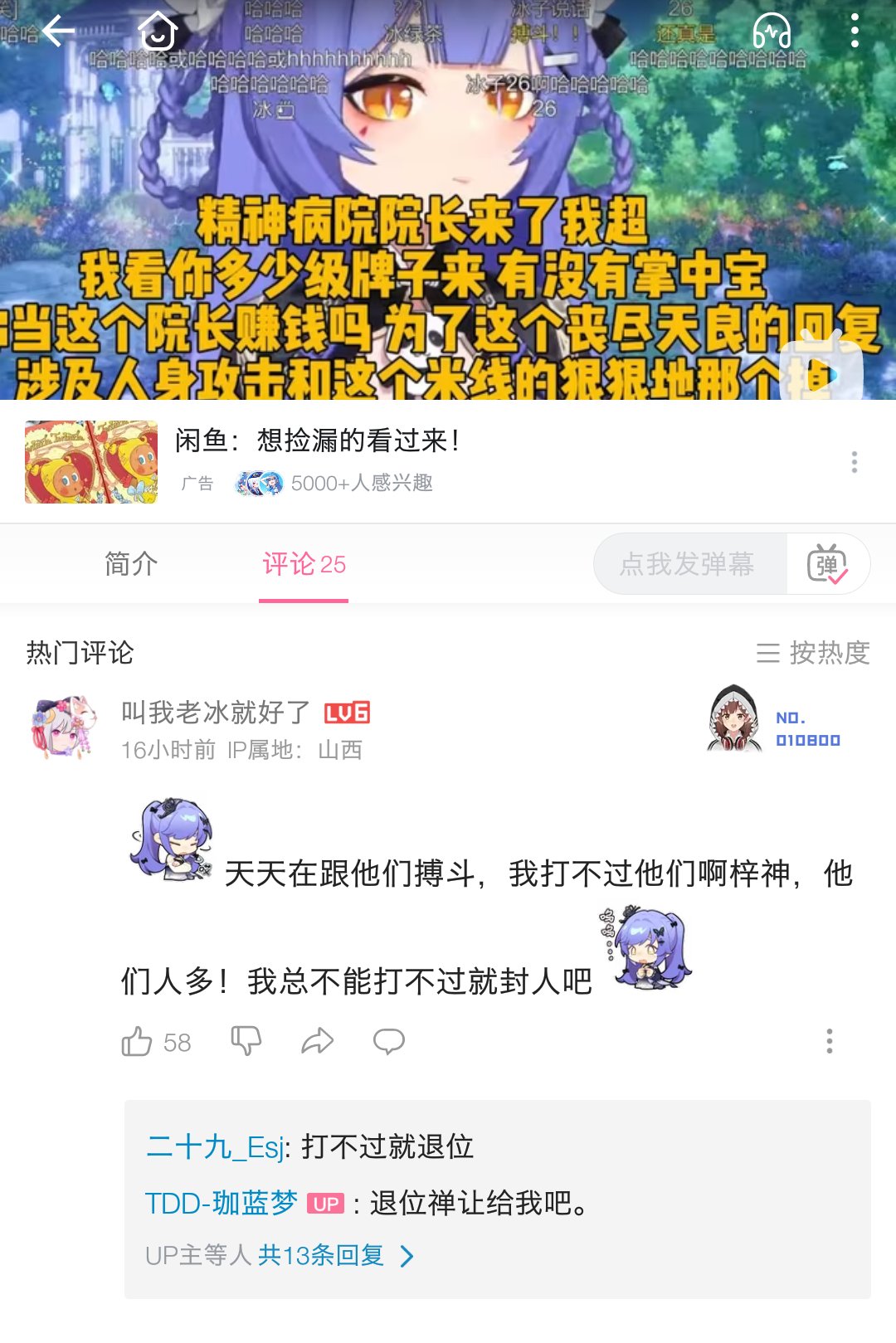The image size is (896, 1343).
Task: Open the comment's three-dot options
Action: click(x=829, y=1041)
